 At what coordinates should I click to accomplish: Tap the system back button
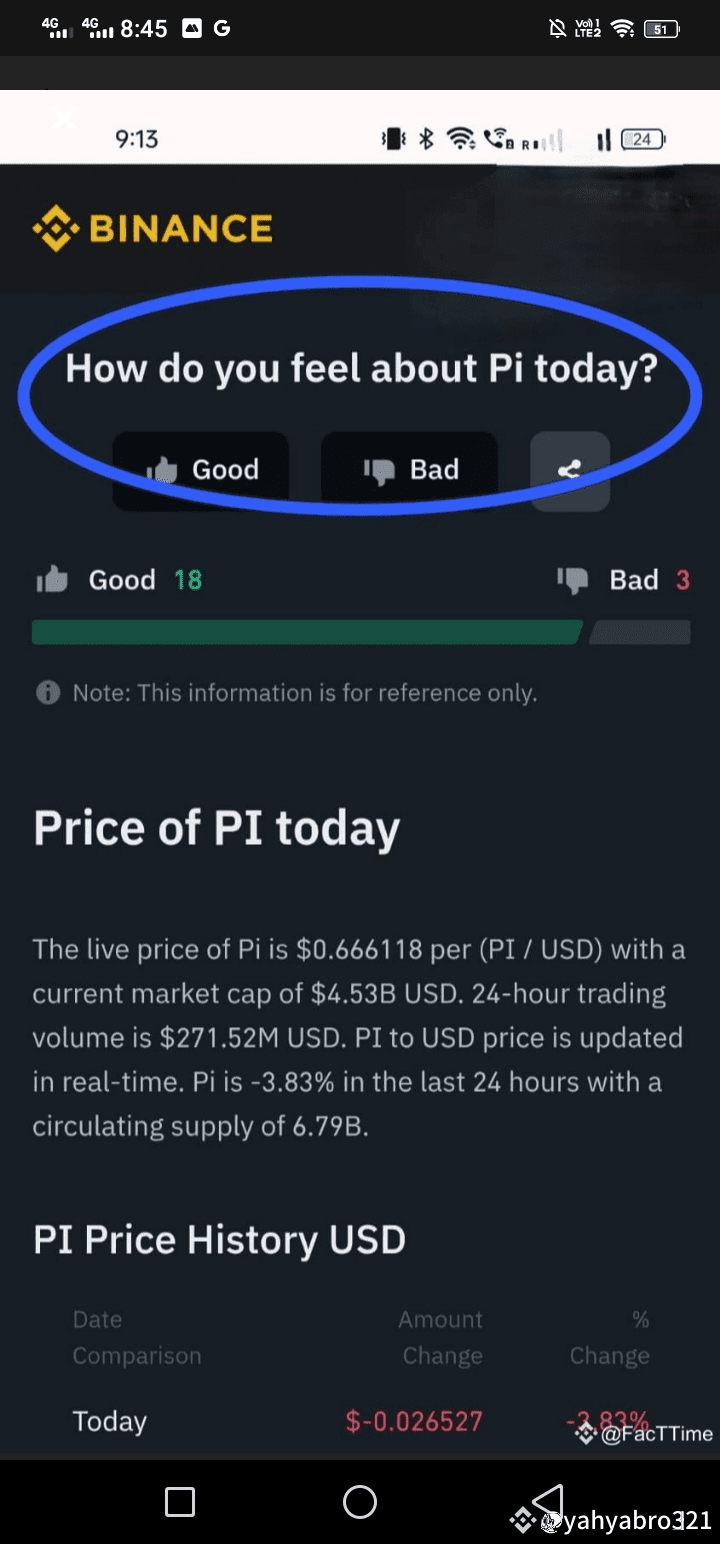coord(546,1500)
